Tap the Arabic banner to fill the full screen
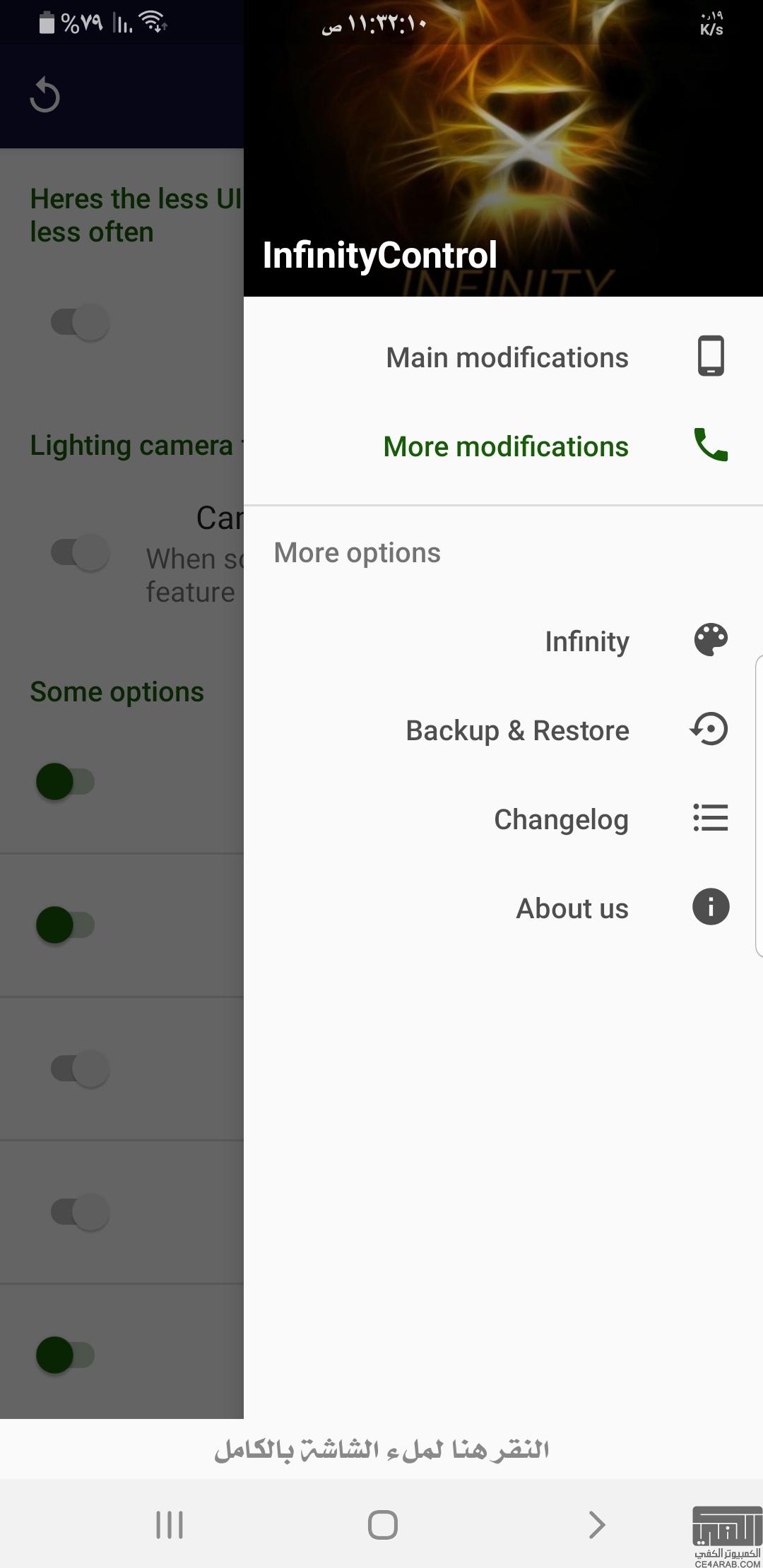This screenshot has width=763, height=1568. [x=381, y=1449]
